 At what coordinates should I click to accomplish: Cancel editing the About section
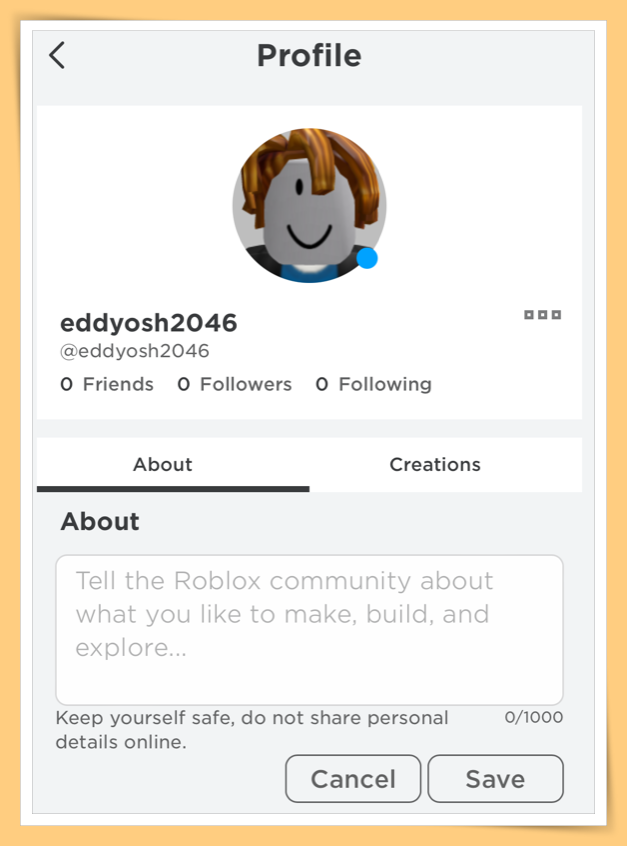click(353, 779)
